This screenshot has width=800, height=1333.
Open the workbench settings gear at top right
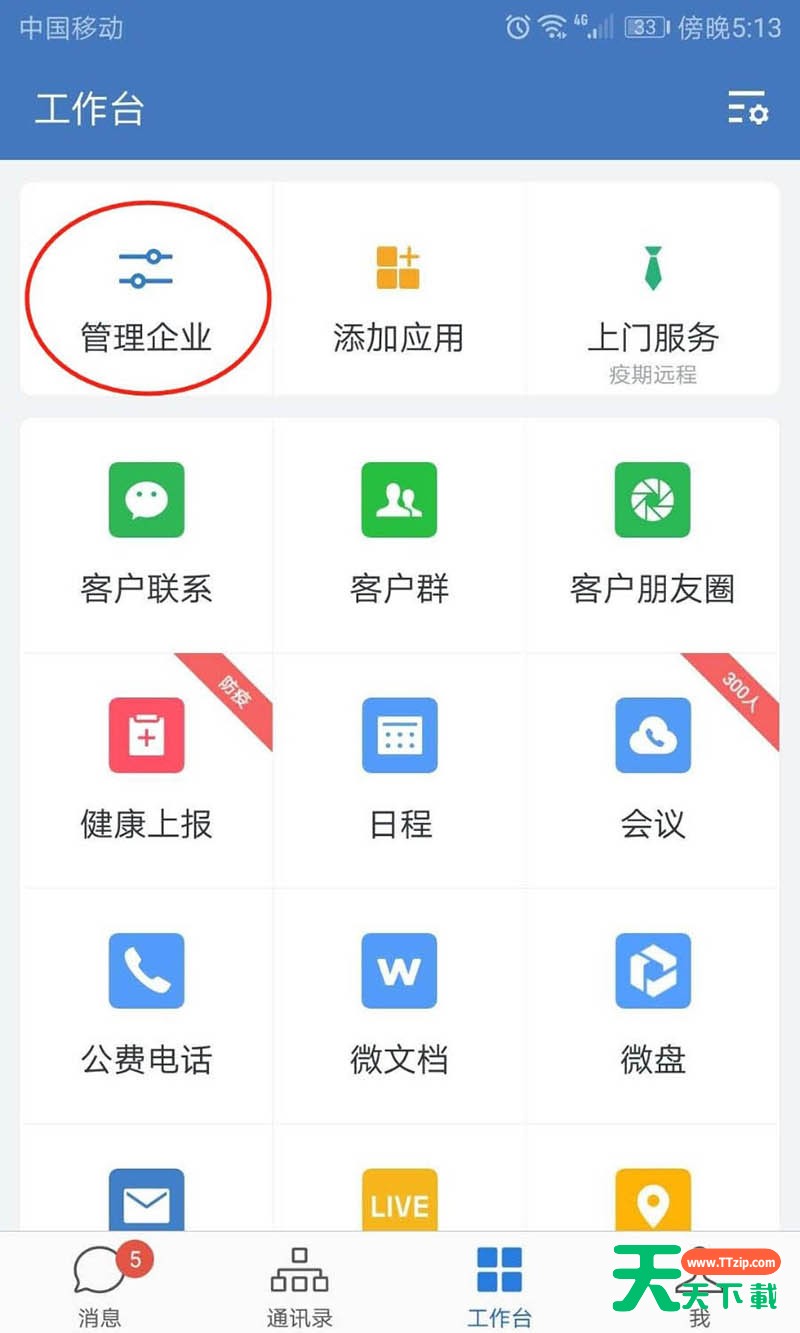[x=748, y=111]
